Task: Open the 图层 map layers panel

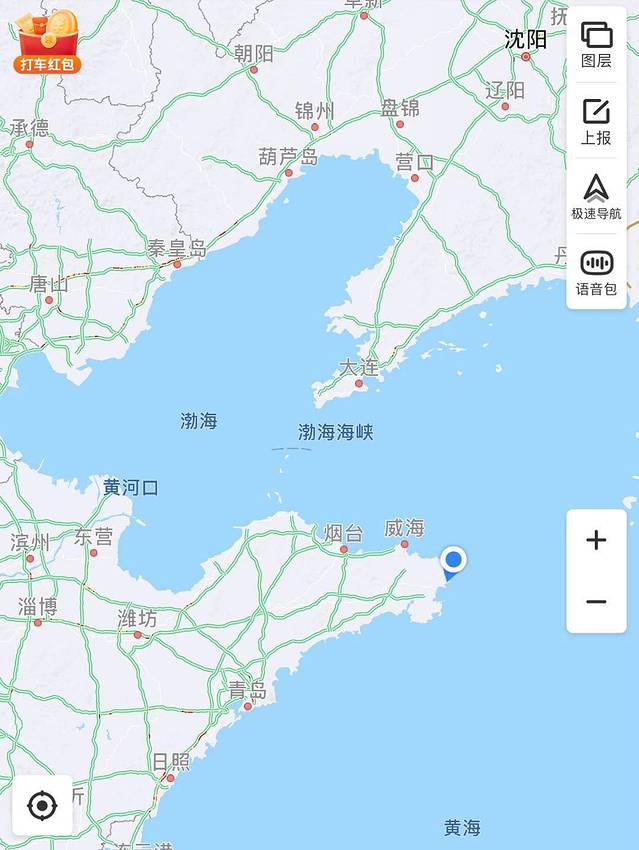Action: (596, 44)
